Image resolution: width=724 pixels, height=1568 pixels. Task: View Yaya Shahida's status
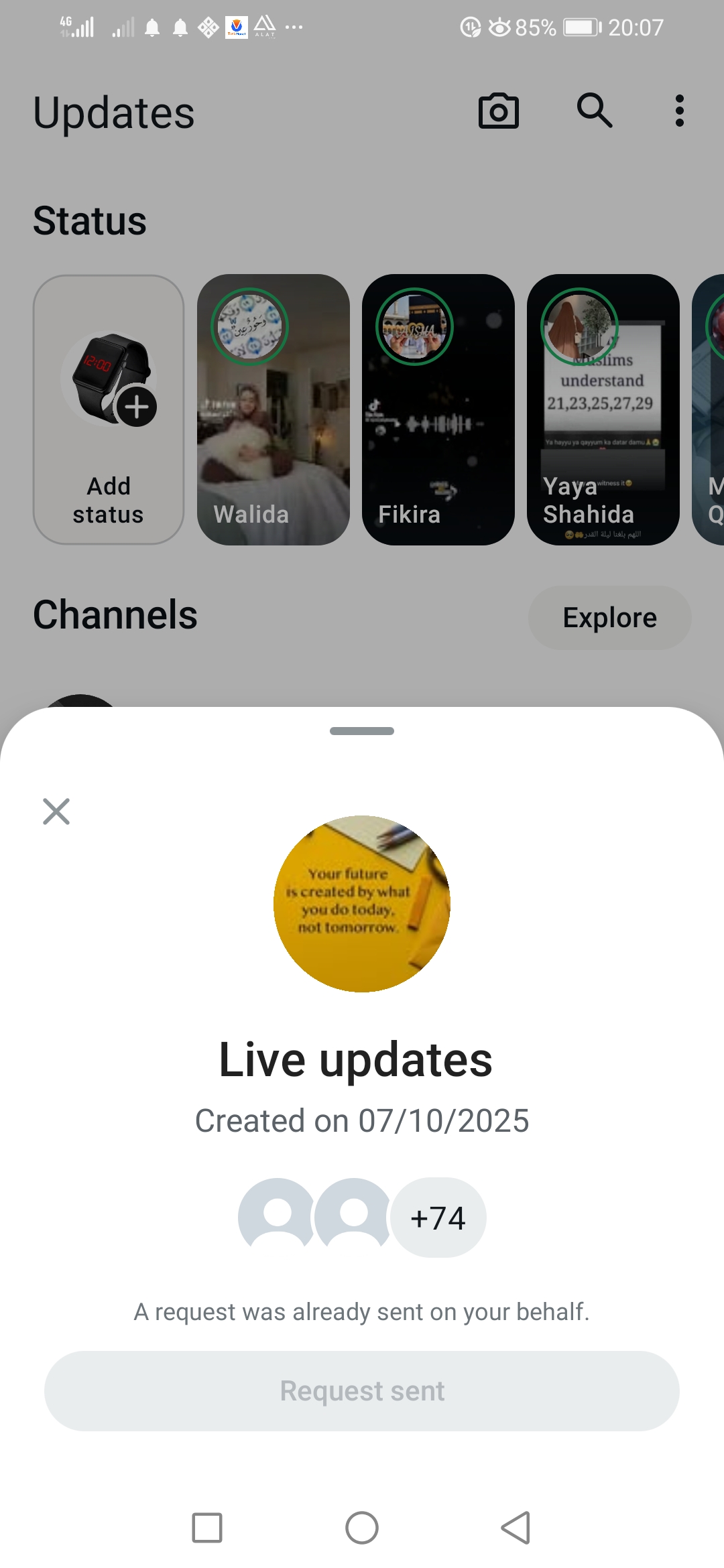pyautogui.click(x=603, y=409)
